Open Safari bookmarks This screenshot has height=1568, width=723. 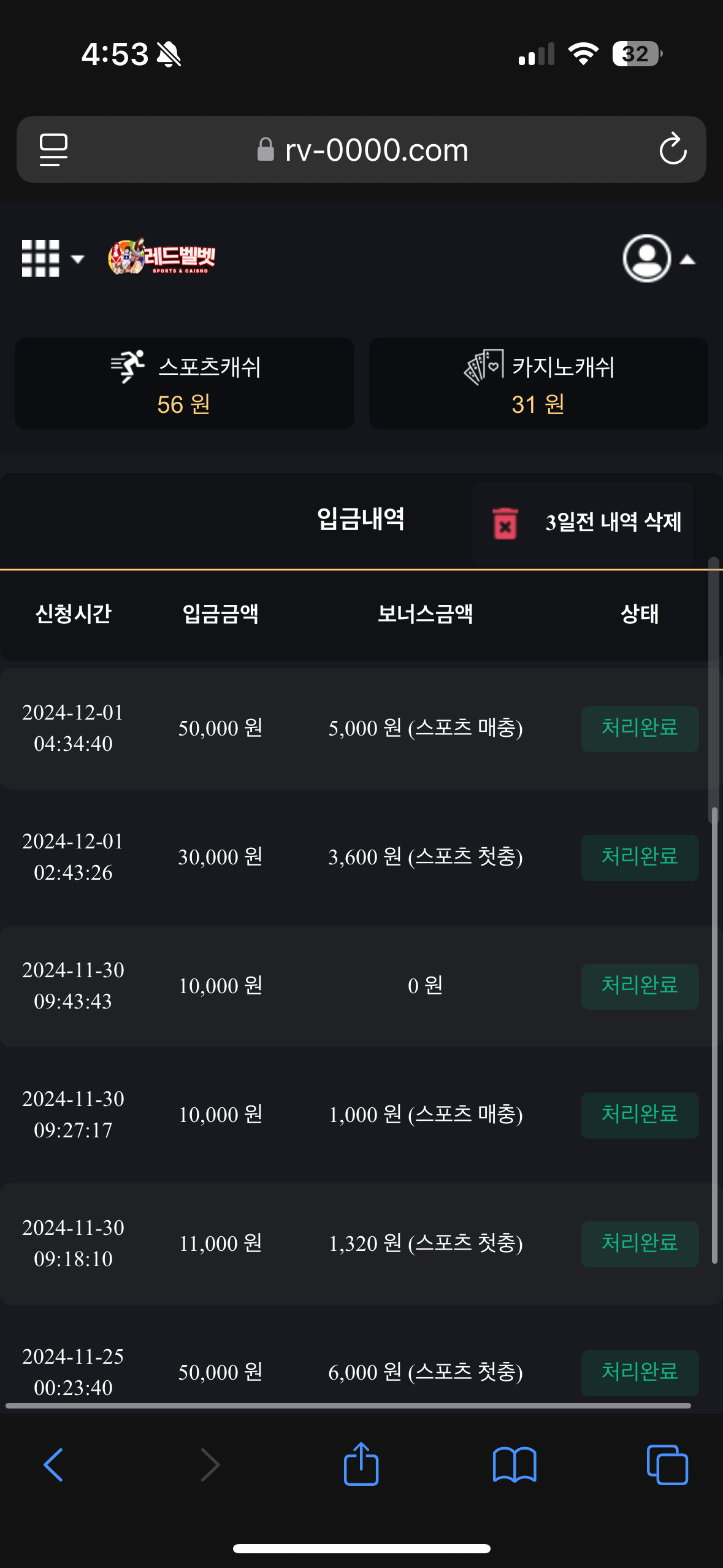click(515, 1465)
